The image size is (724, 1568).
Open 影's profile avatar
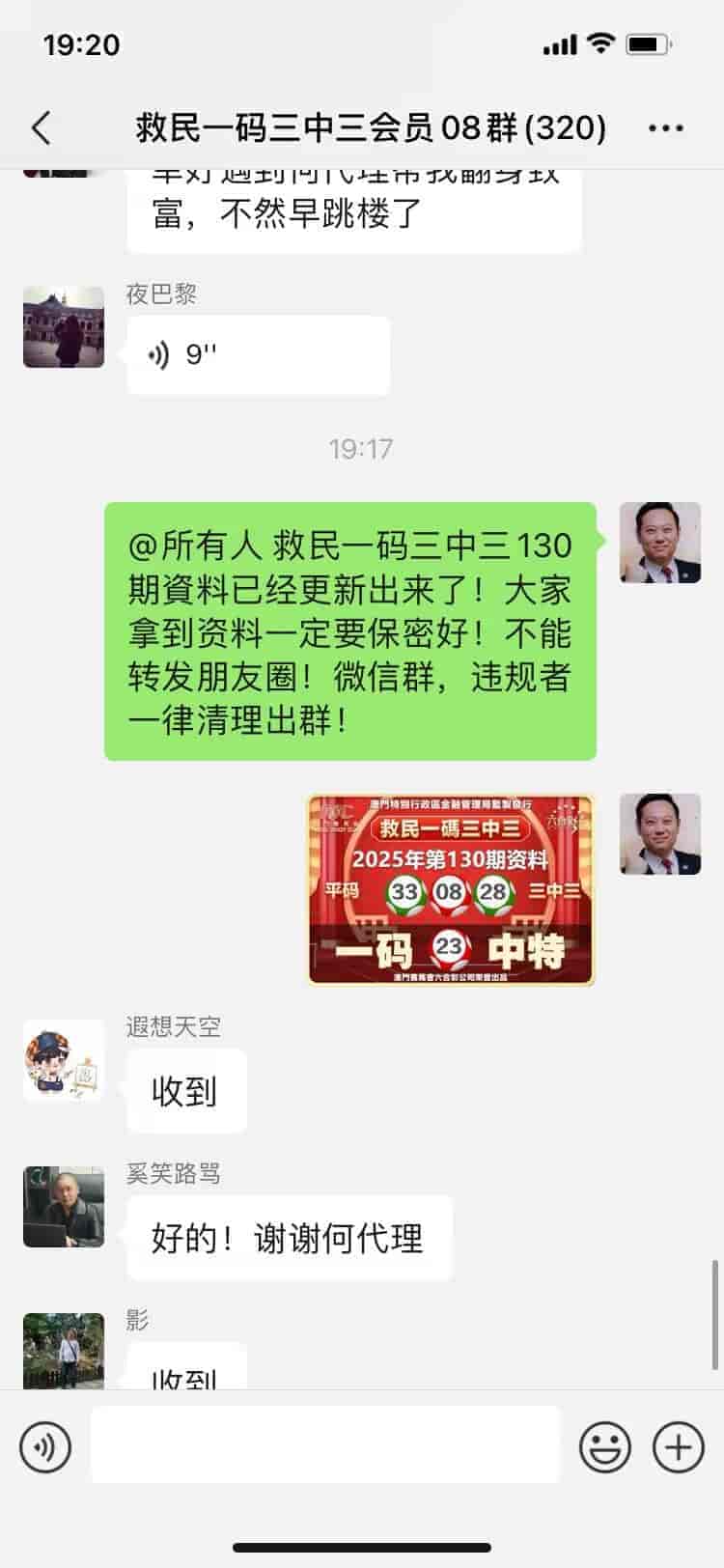[x=64, y=1350]
